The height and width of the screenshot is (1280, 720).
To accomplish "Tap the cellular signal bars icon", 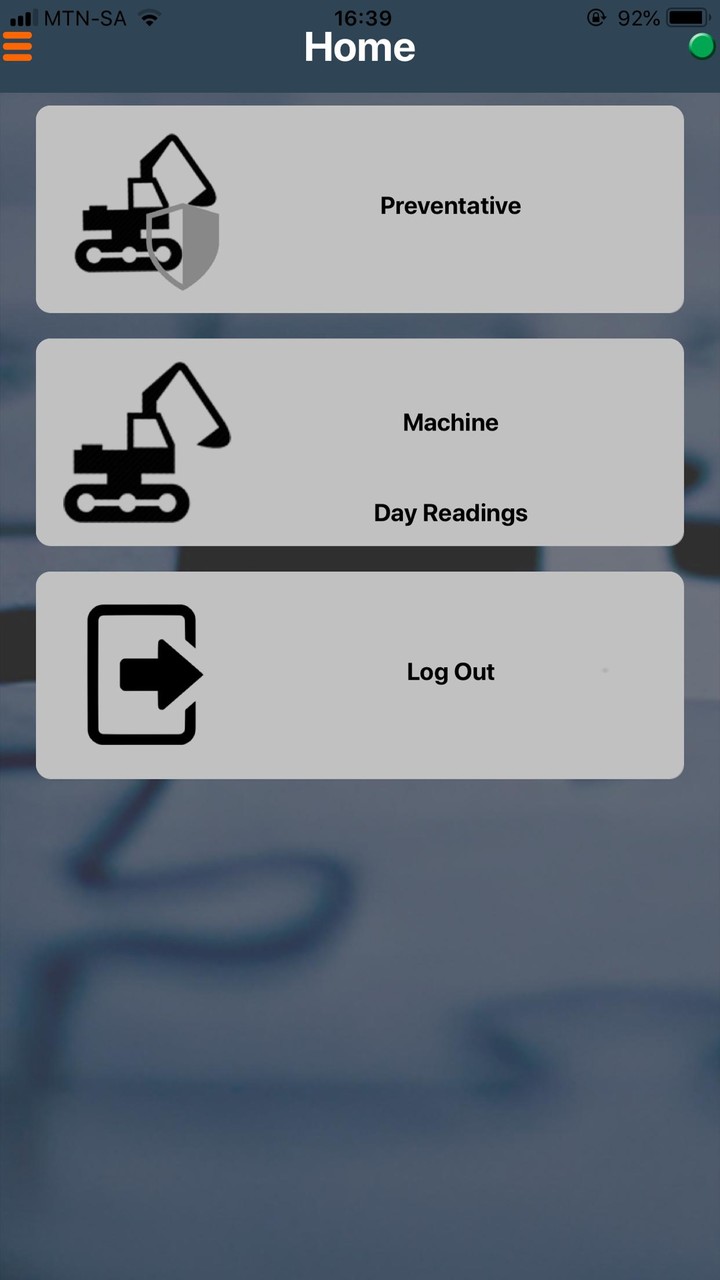I will click(x=22, y=16).
